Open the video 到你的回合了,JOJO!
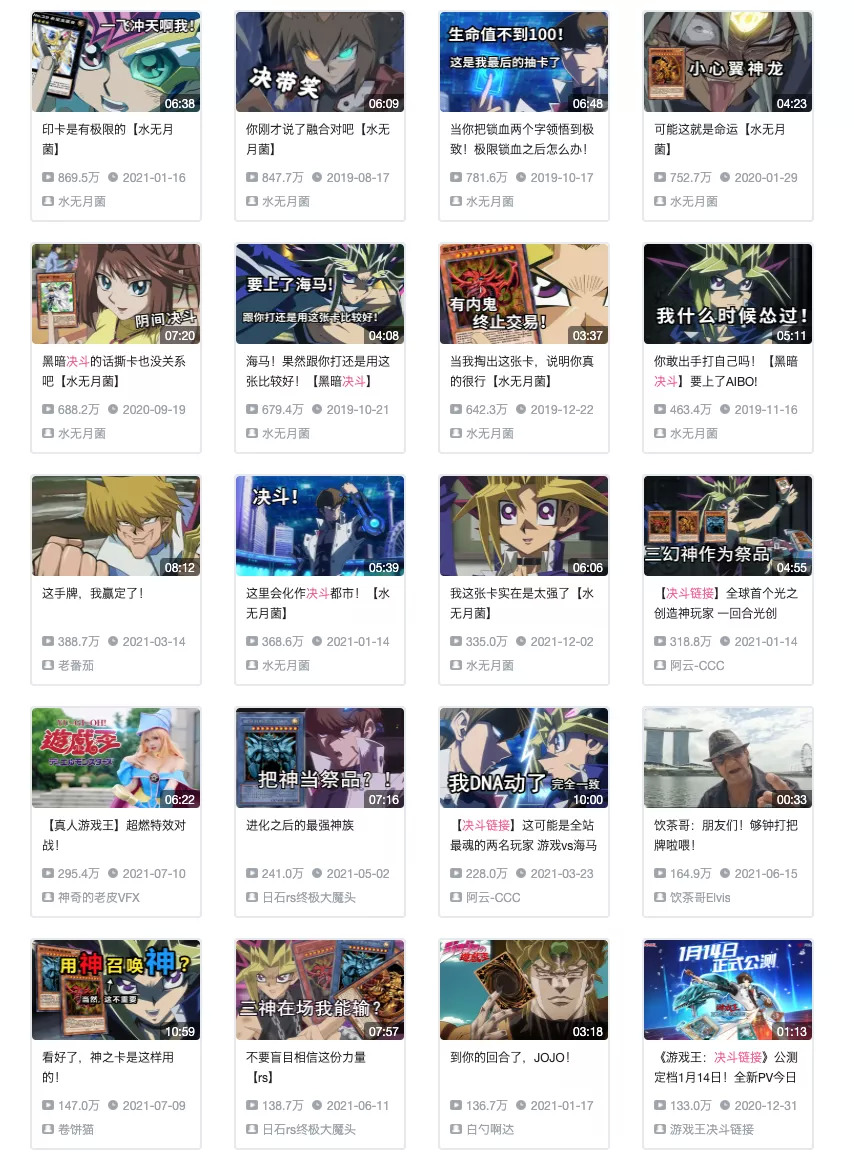This screenshot has height=1160, width=854. (511, 1058)
